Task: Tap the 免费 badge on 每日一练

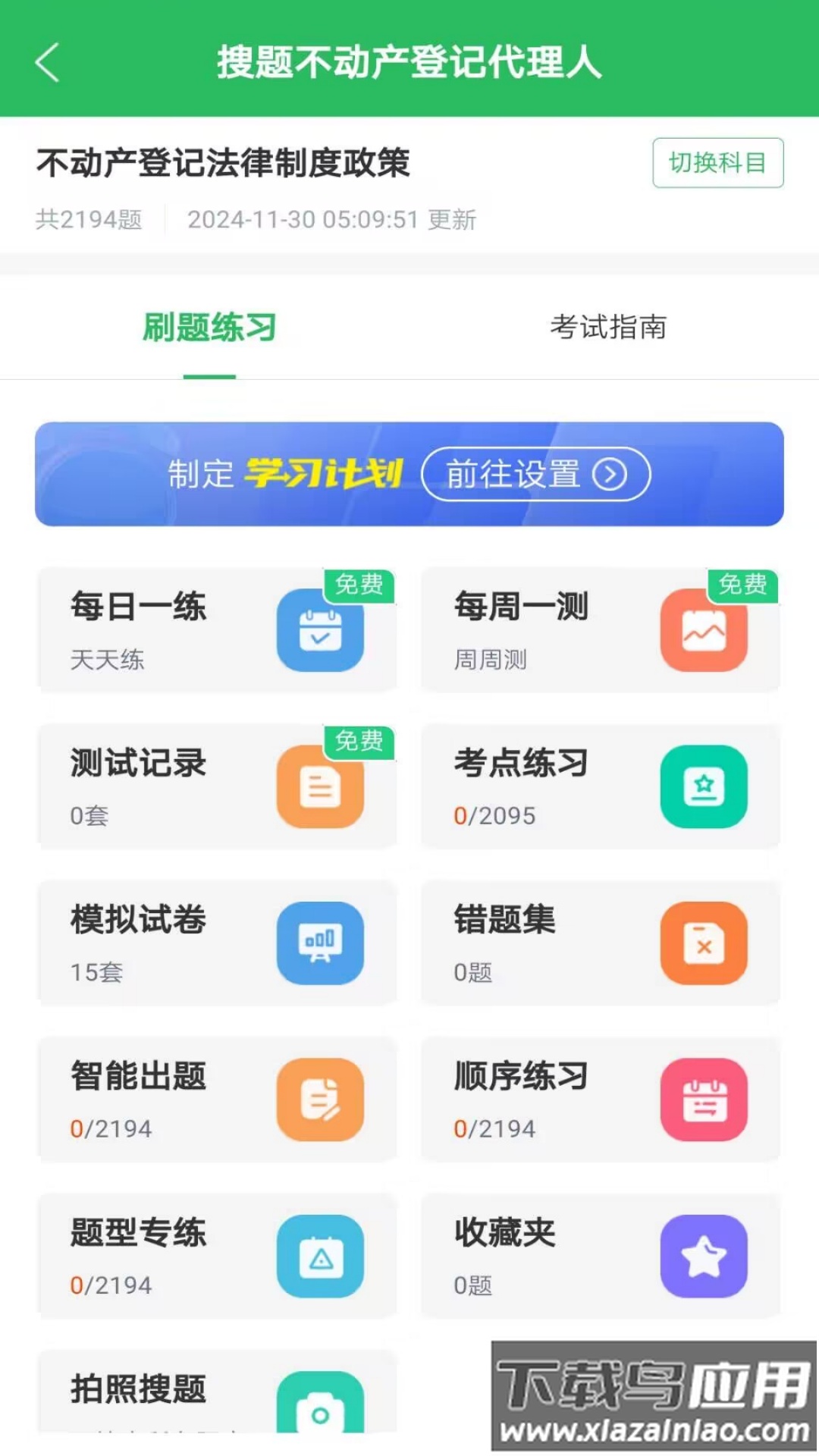Action: (359, 585)
